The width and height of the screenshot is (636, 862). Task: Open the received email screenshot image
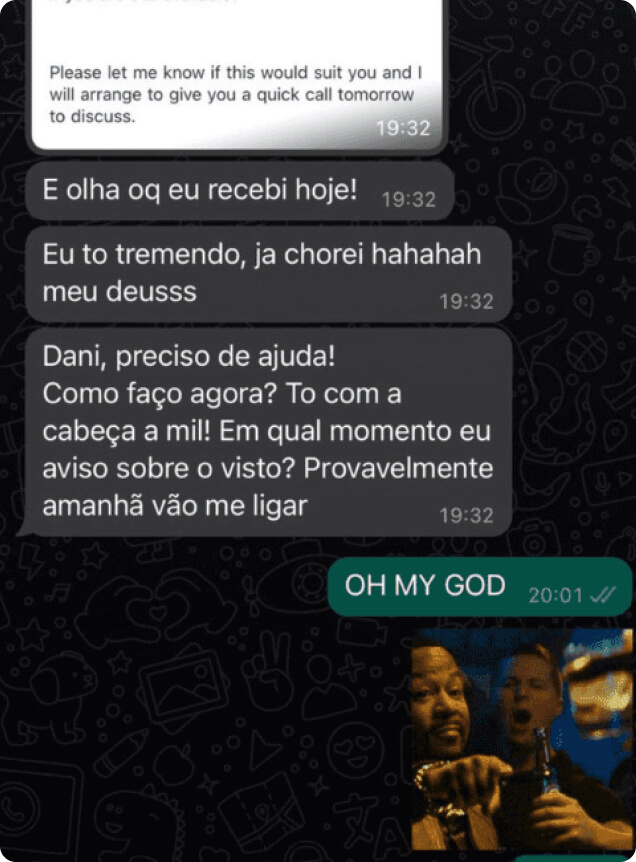pos(238,75)
